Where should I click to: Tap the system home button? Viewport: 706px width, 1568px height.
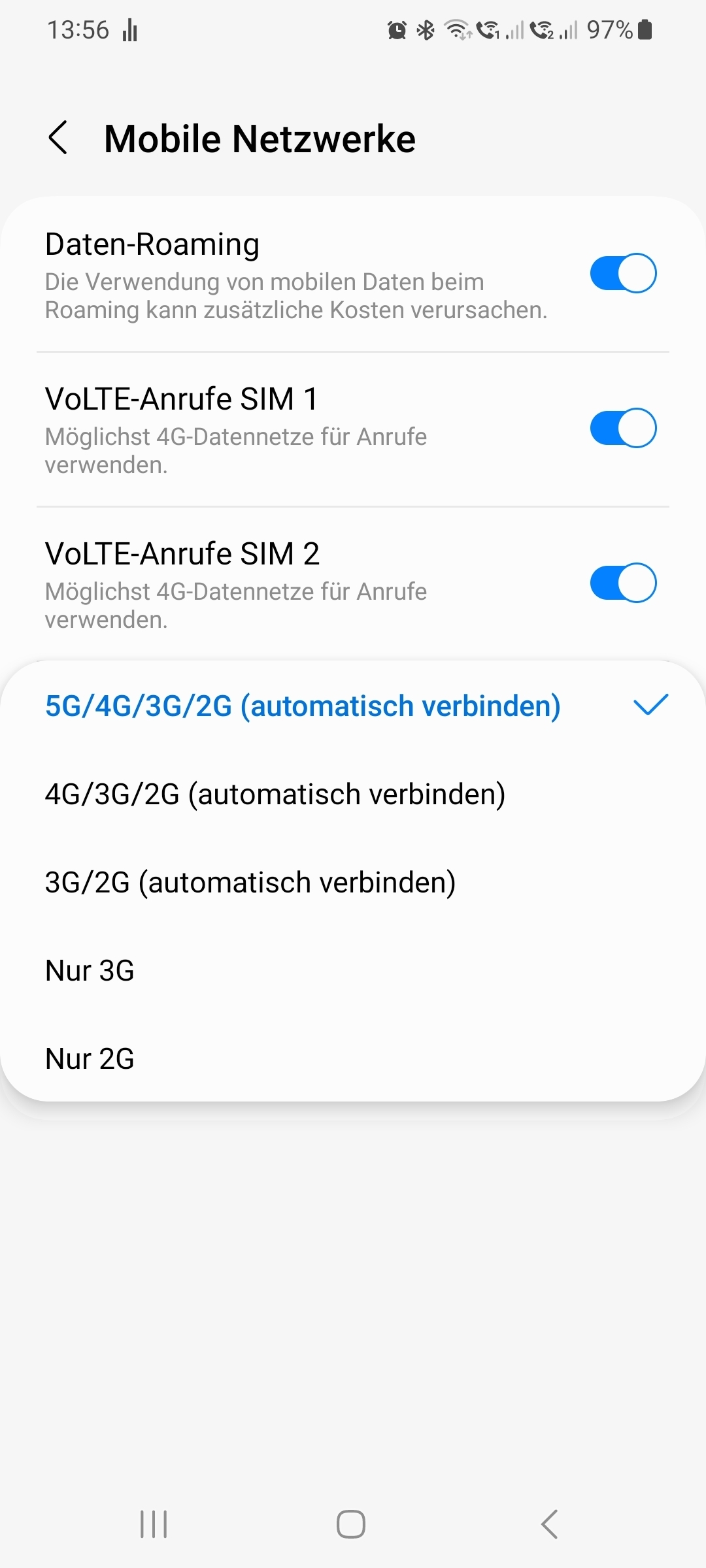351,1524
